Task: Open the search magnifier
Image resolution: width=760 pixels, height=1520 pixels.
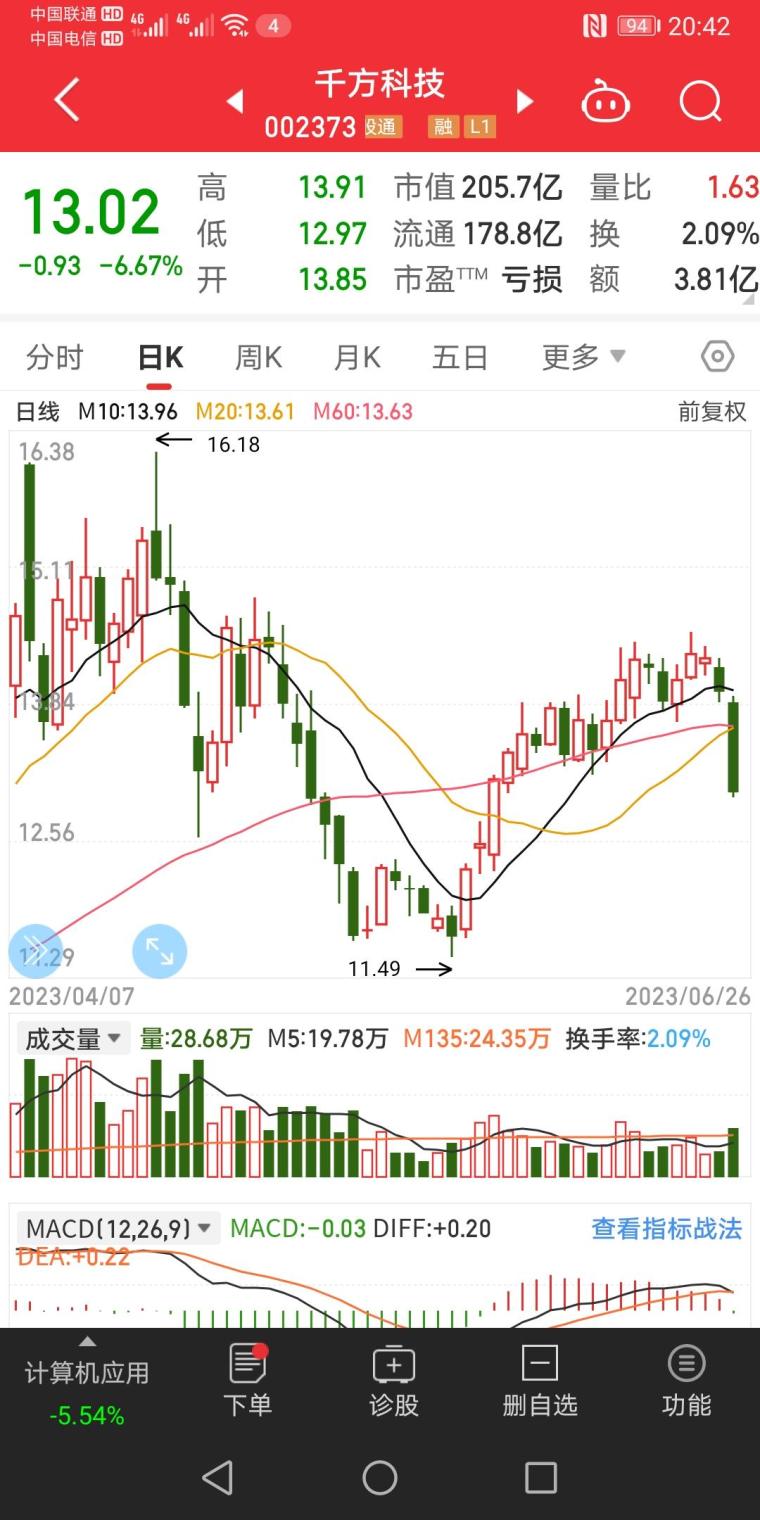Action: [x=700, y=101]
